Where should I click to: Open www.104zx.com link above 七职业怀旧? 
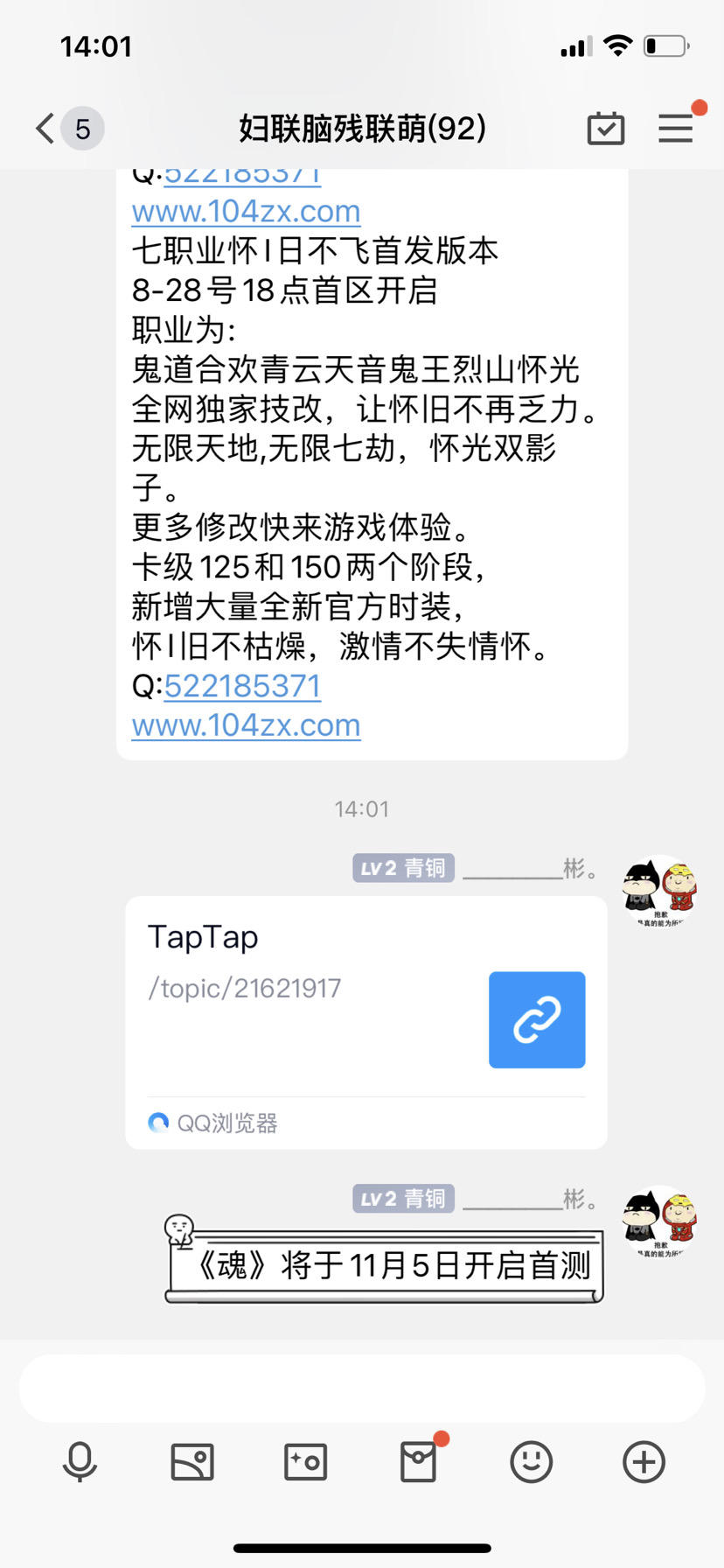coord(246,212)
